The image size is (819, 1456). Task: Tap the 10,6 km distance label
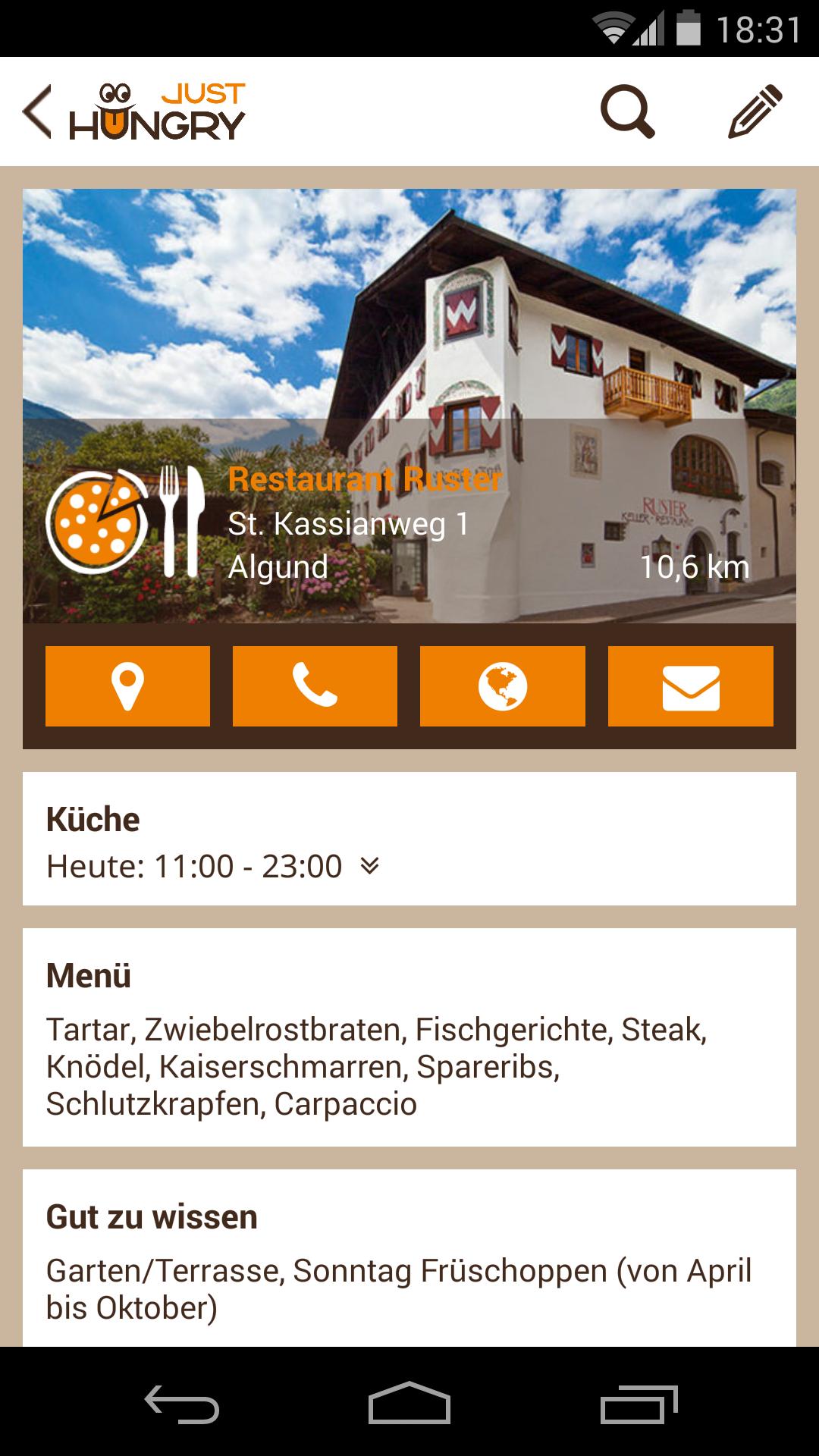pos(694,567)
